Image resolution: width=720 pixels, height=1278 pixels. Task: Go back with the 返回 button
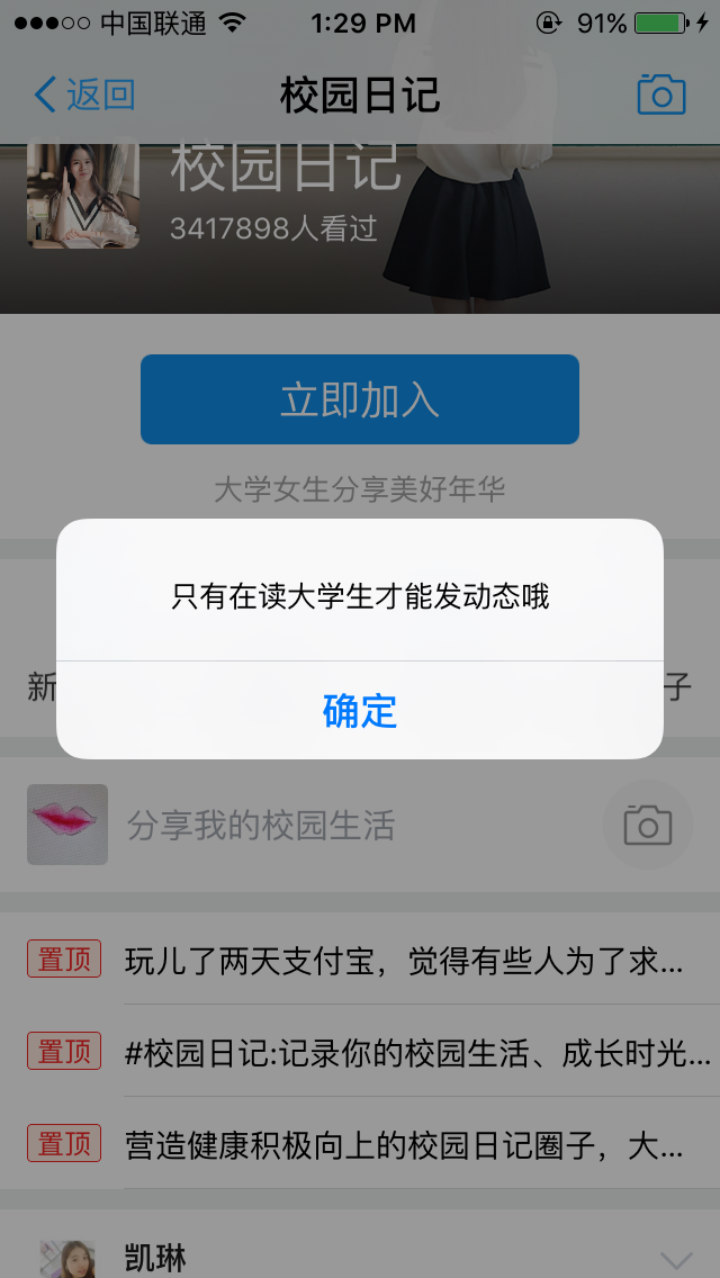click(84, 95)
